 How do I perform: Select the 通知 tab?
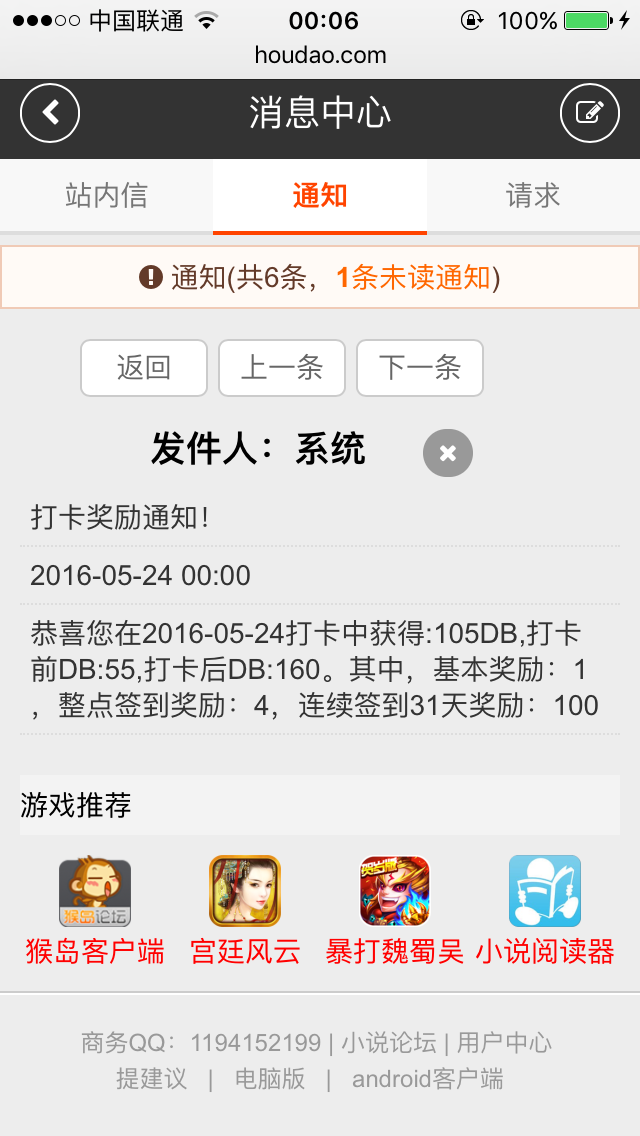pos(320,196)
